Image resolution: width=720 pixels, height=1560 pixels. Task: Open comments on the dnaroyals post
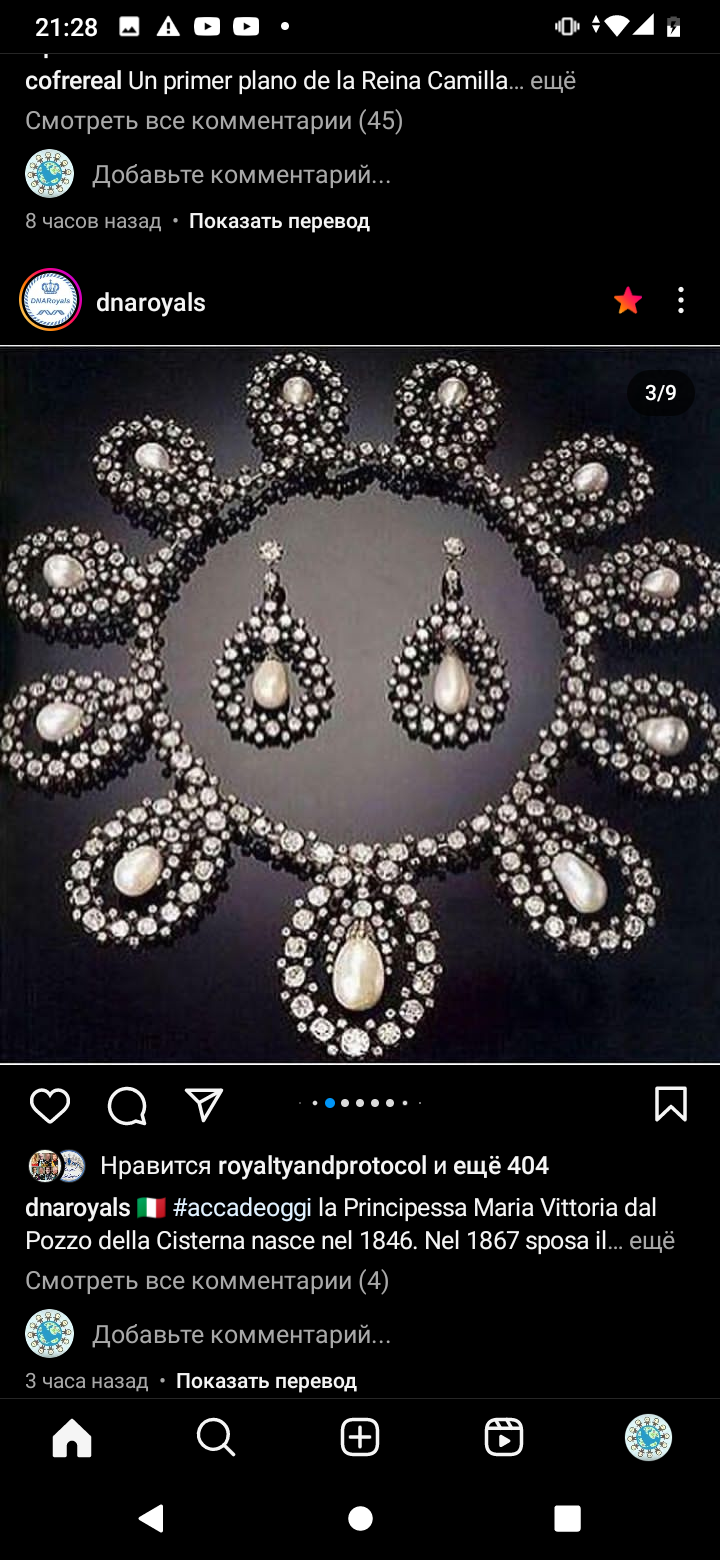coord(127,1105)
